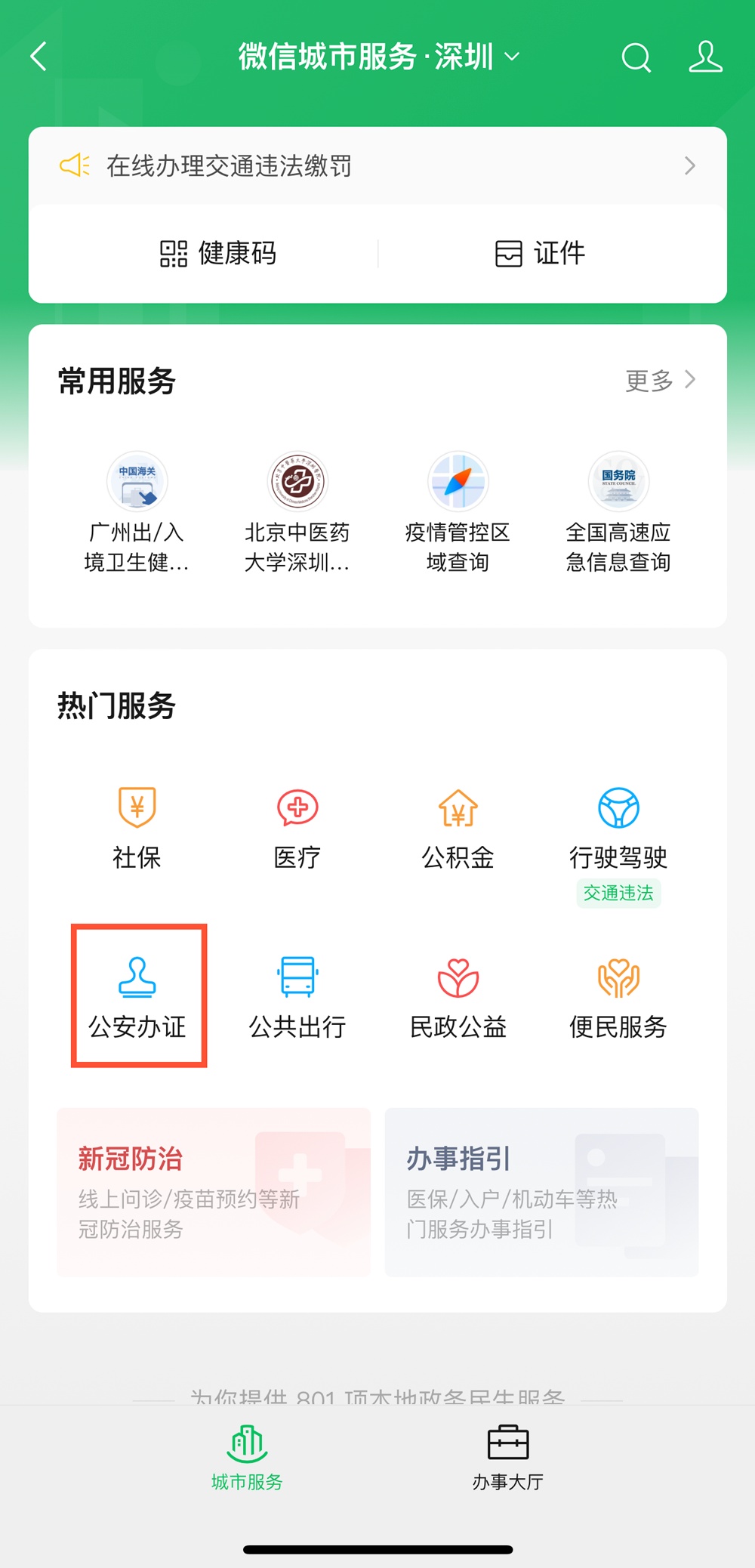This screenshot has width=755, height=1568.
Task: Tap the search magnifier icon
Action: [636, 57]
